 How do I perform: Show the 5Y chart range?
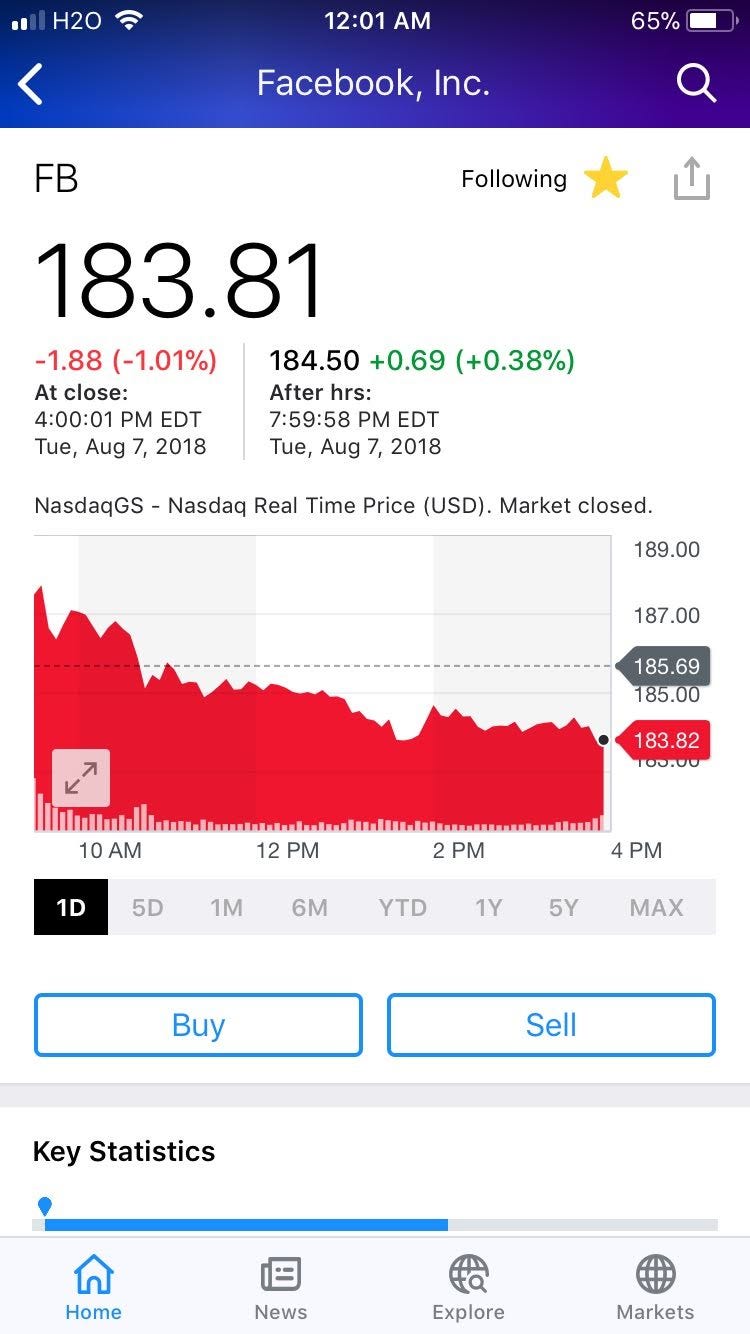tap(564, 908)
